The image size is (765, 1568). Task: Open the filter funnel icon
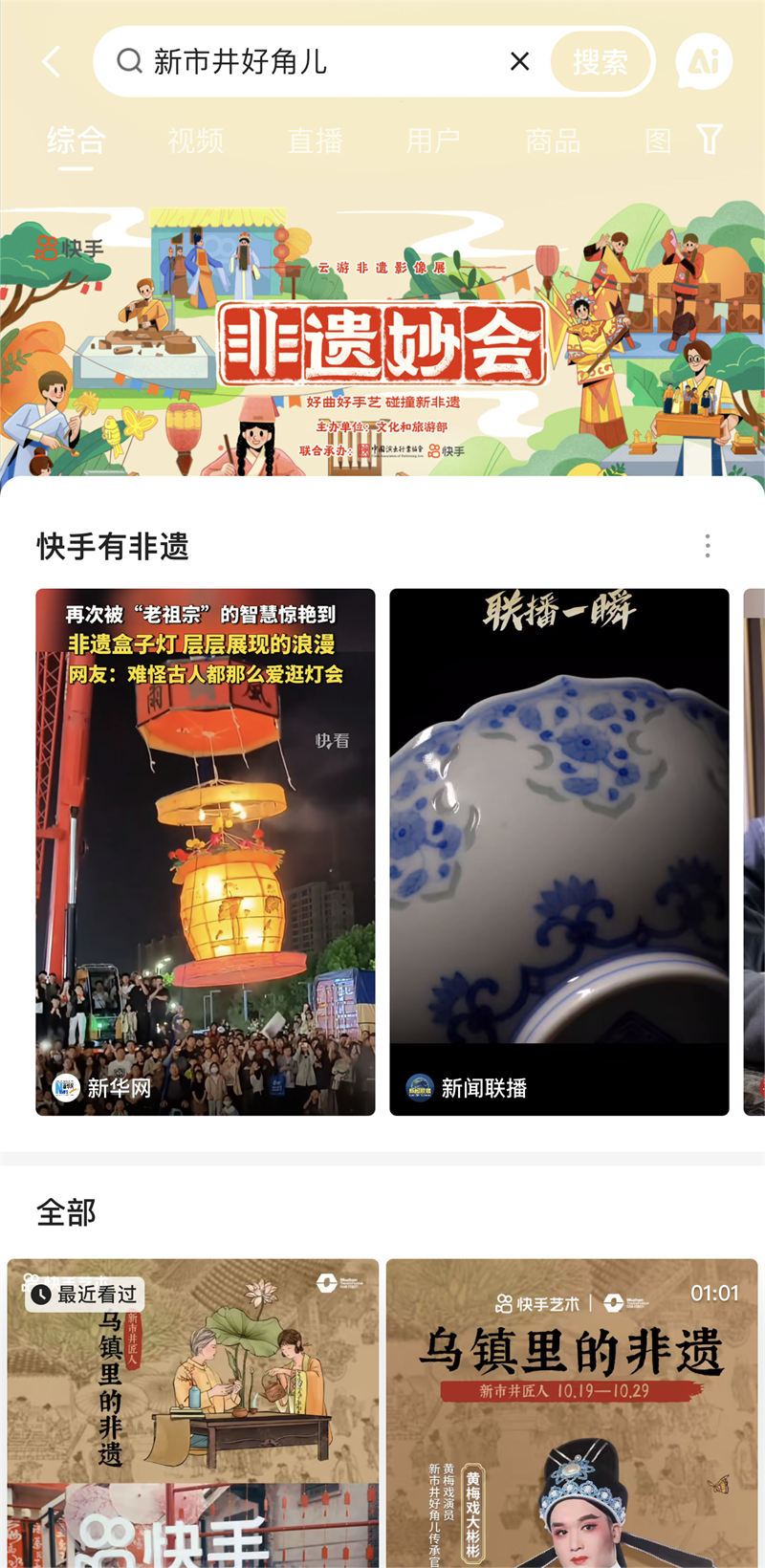tap(710, 141)
